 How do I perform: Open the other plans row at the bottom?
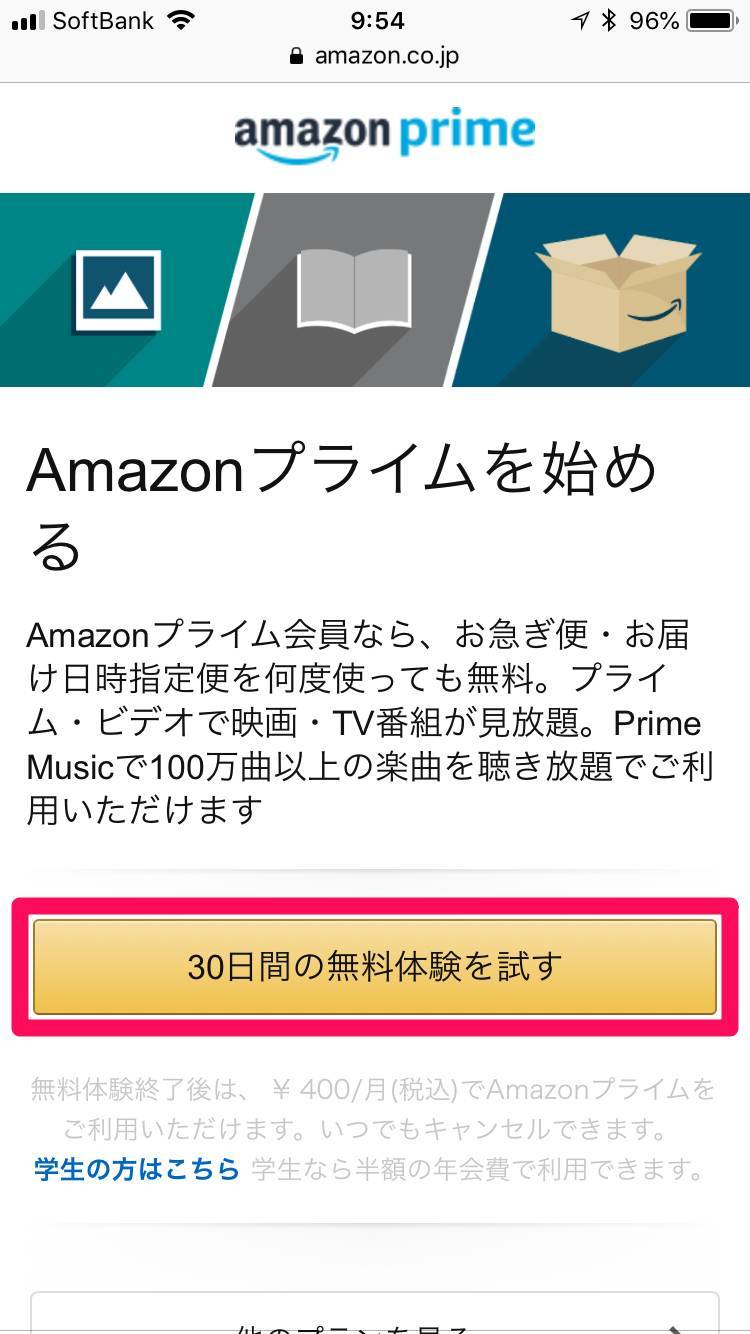(375, 1318)
